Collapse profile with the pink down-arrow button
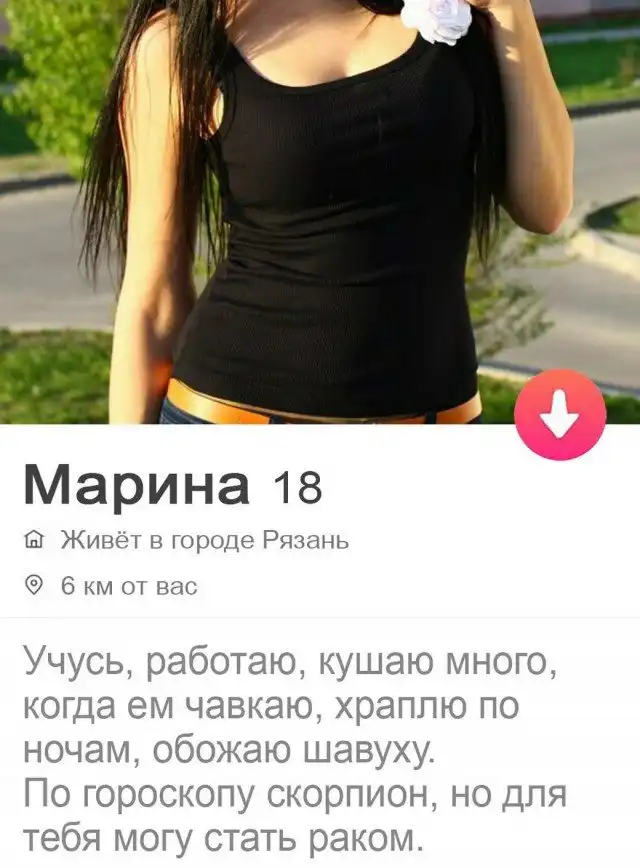This screenshot has height=868, width=640. (x=560, y=414)
